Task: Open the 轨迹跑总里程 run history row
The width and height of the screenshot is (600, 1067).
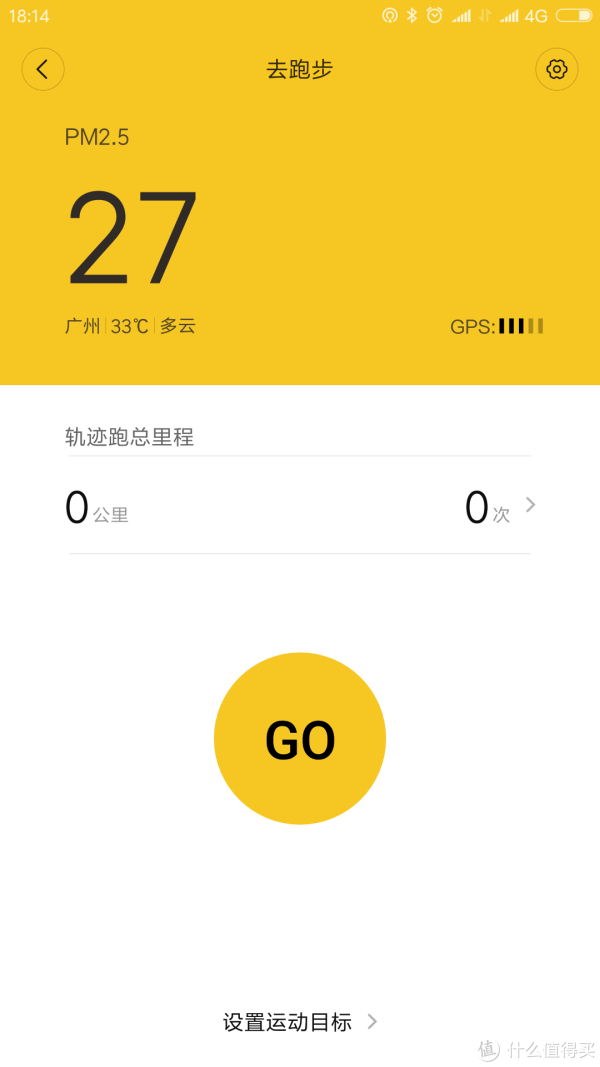Action: 300,507
